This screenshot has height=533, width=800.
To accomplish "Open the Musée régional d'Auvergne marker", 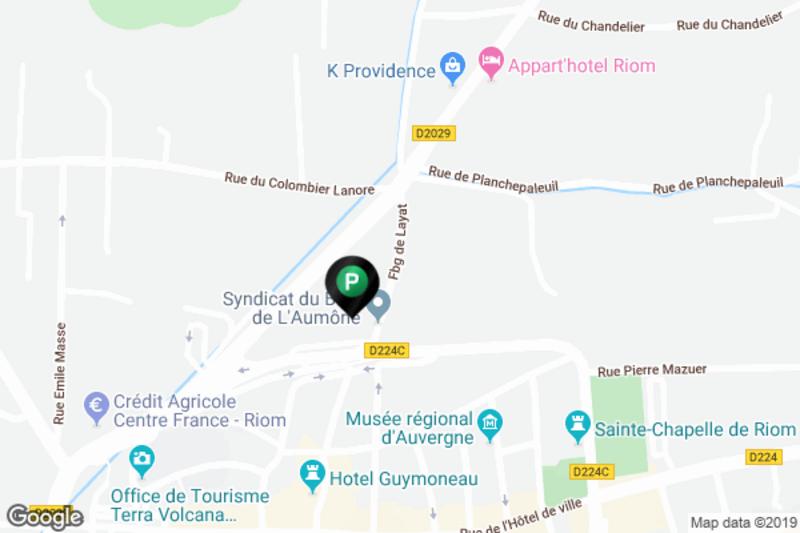I will click(489, 424).
